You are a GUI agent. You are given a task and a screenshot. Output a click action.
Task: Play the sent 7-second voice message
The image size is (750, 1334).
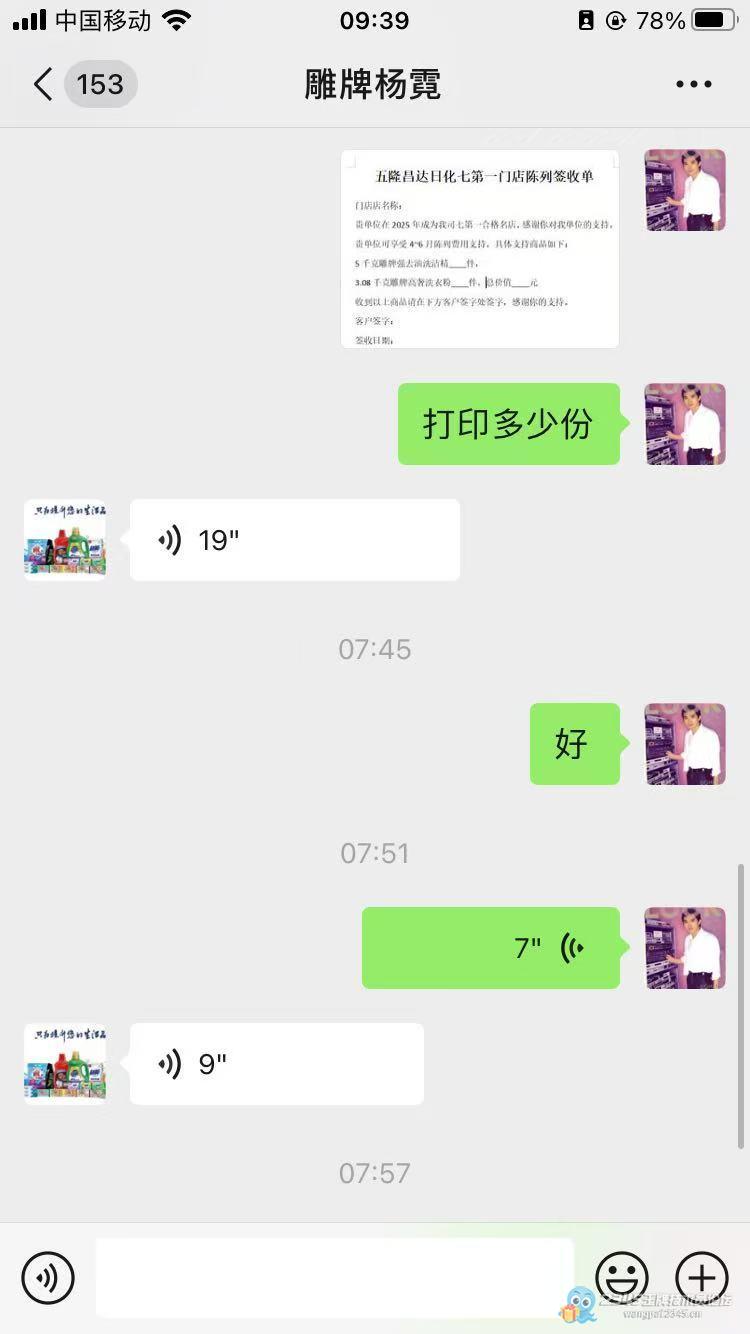pyautogui.click(x=490, y=948)
